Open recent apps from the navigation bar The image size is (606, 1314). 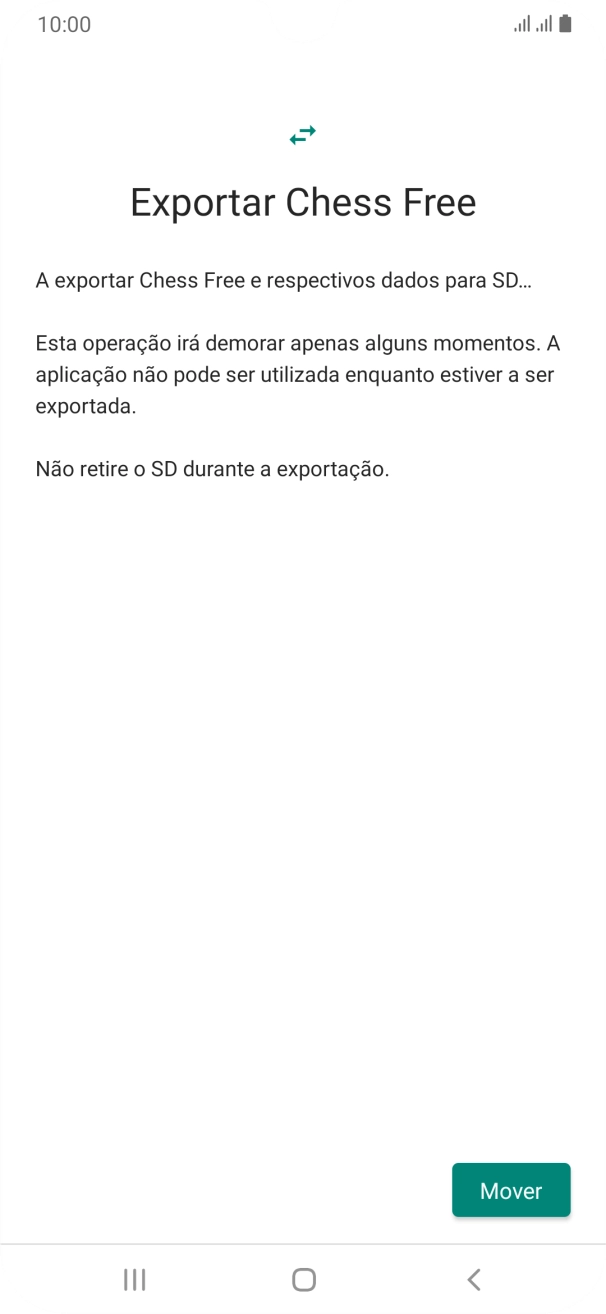click(x=134, y=1279)
